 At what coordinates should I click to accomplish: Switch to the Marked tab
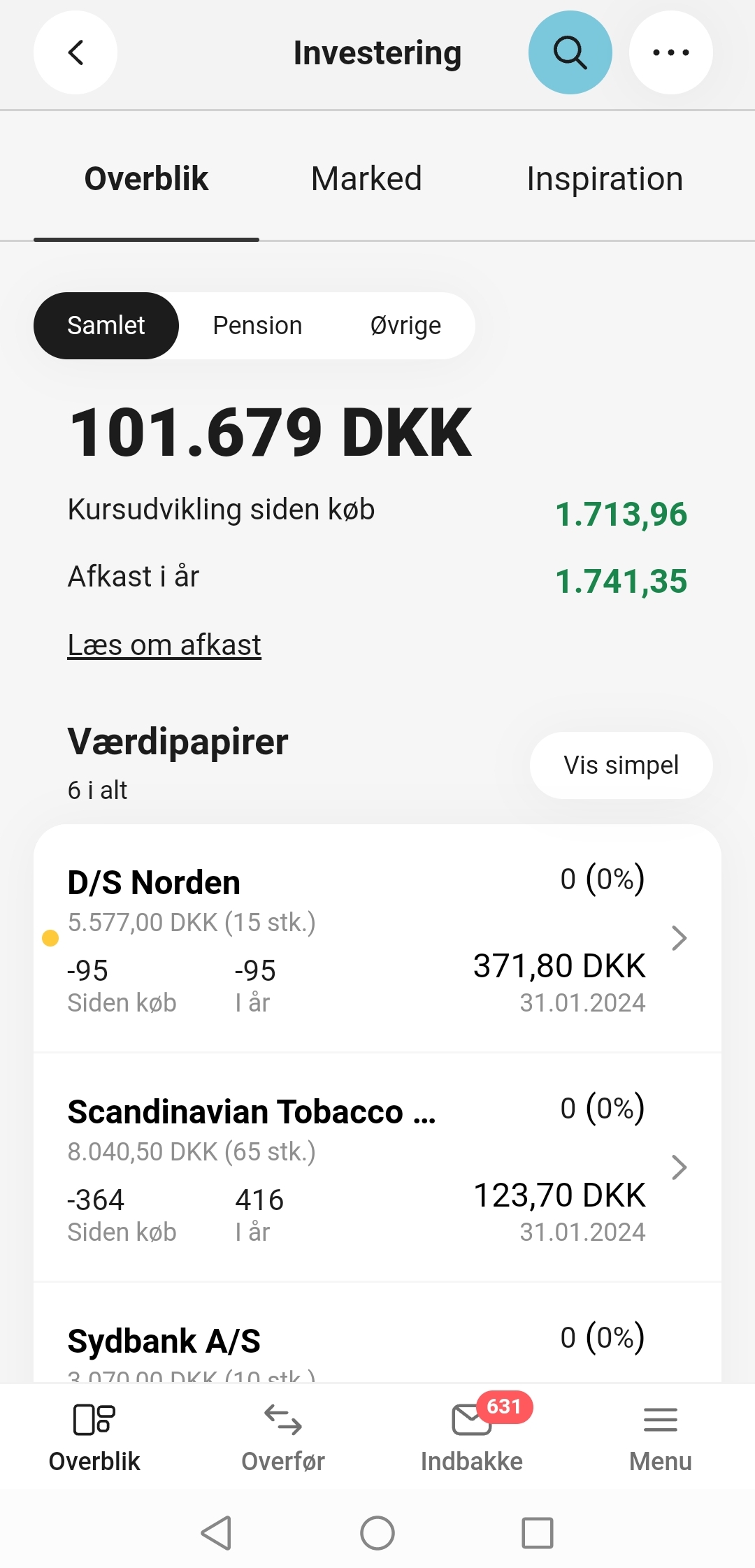coord(366,178)
